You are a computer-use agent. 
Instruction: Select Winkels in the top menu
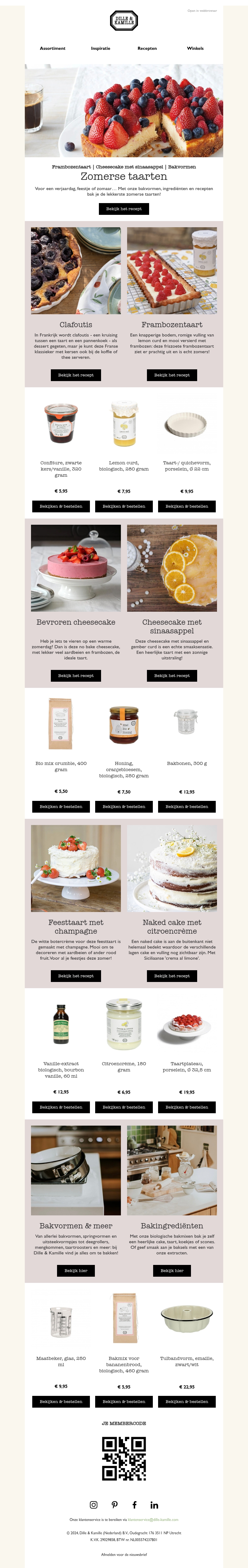click(x=195, y=48)
